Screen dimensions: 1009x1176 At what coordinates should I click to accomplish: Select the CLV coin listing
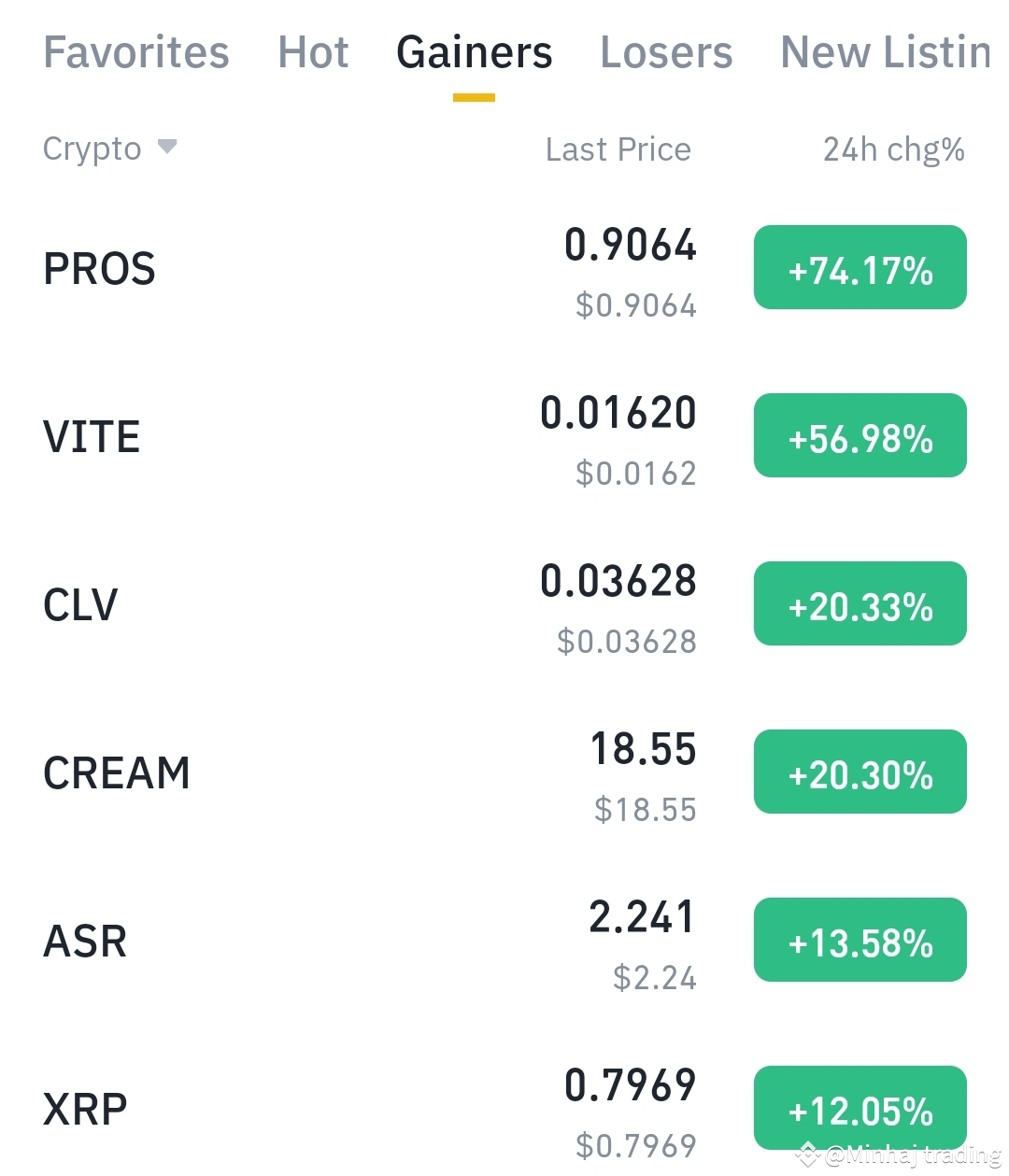tap(79, 604)
